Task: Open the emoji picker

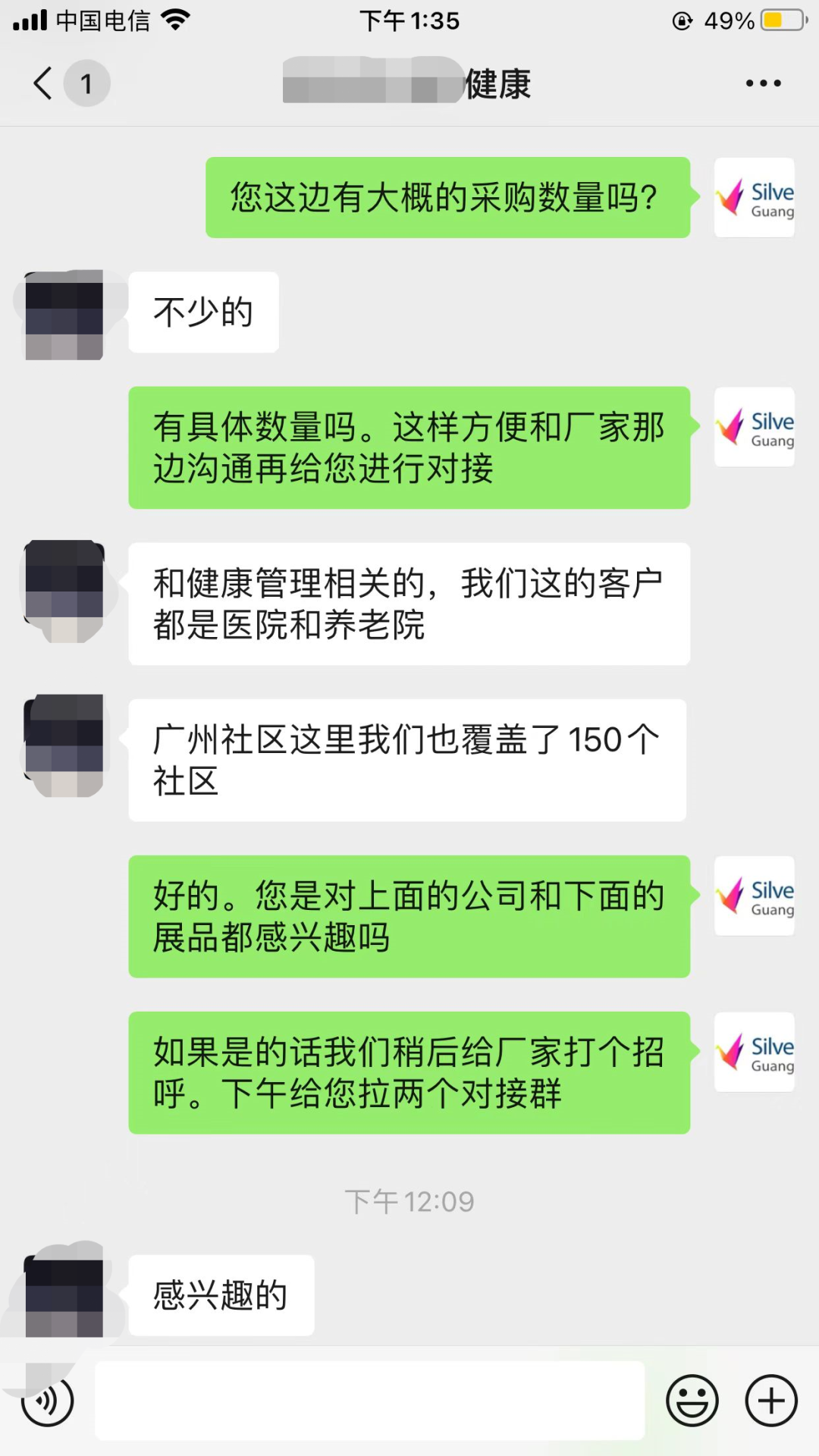Action: (692, 1401)
